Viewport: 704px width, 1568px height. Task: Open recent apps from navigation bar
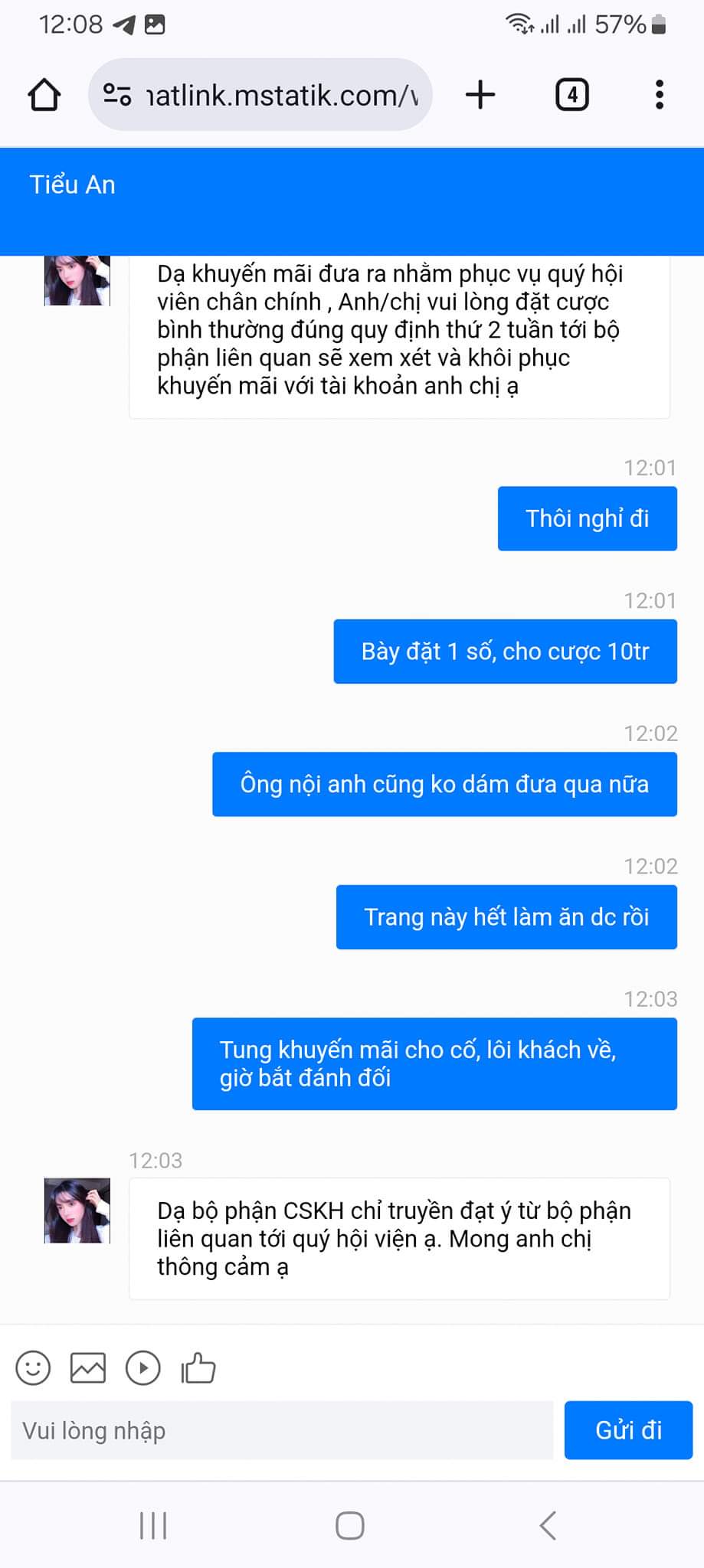tap(153, 1525)
